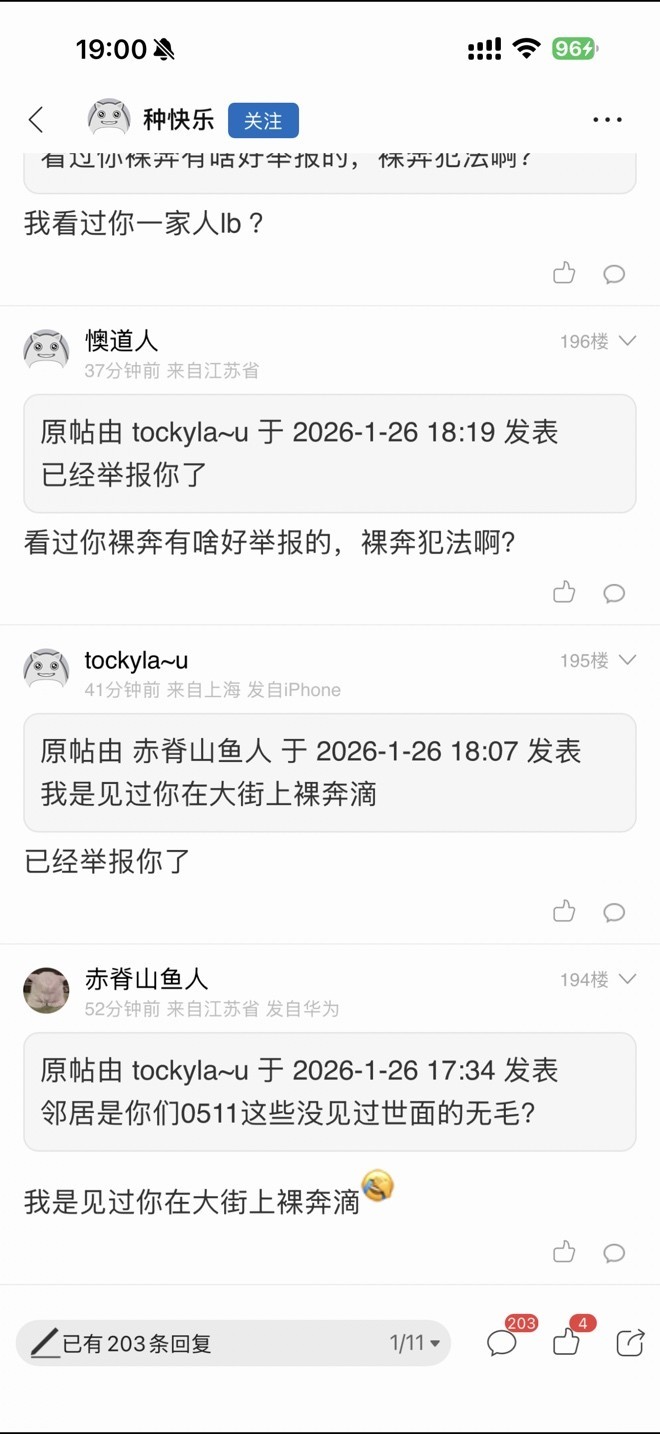View 赤脊山鱼人's profile picture

tap(46, 990)
